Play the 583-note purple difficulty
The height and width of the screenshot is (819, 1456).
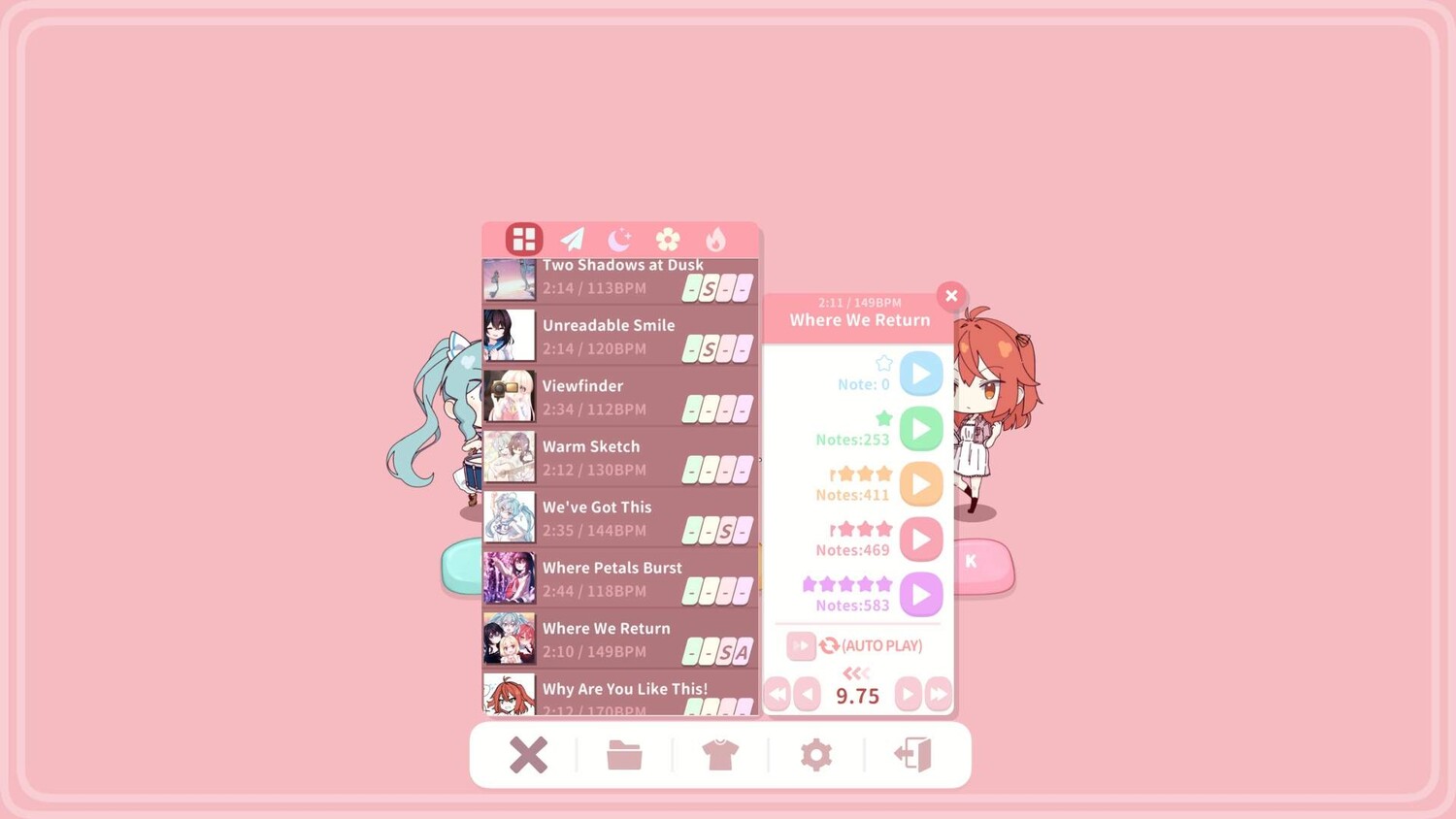(x=920, y=595)
